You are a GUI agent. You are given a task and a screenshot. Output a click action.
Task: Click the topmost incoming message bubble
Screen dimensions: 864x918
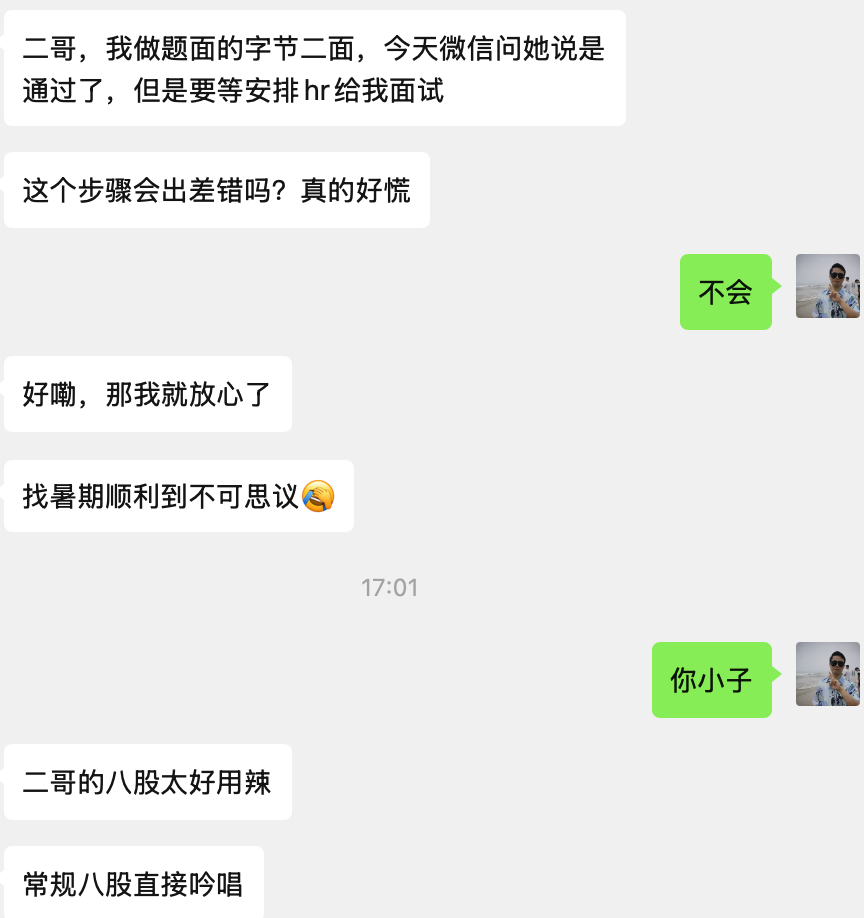click(315, 67)
